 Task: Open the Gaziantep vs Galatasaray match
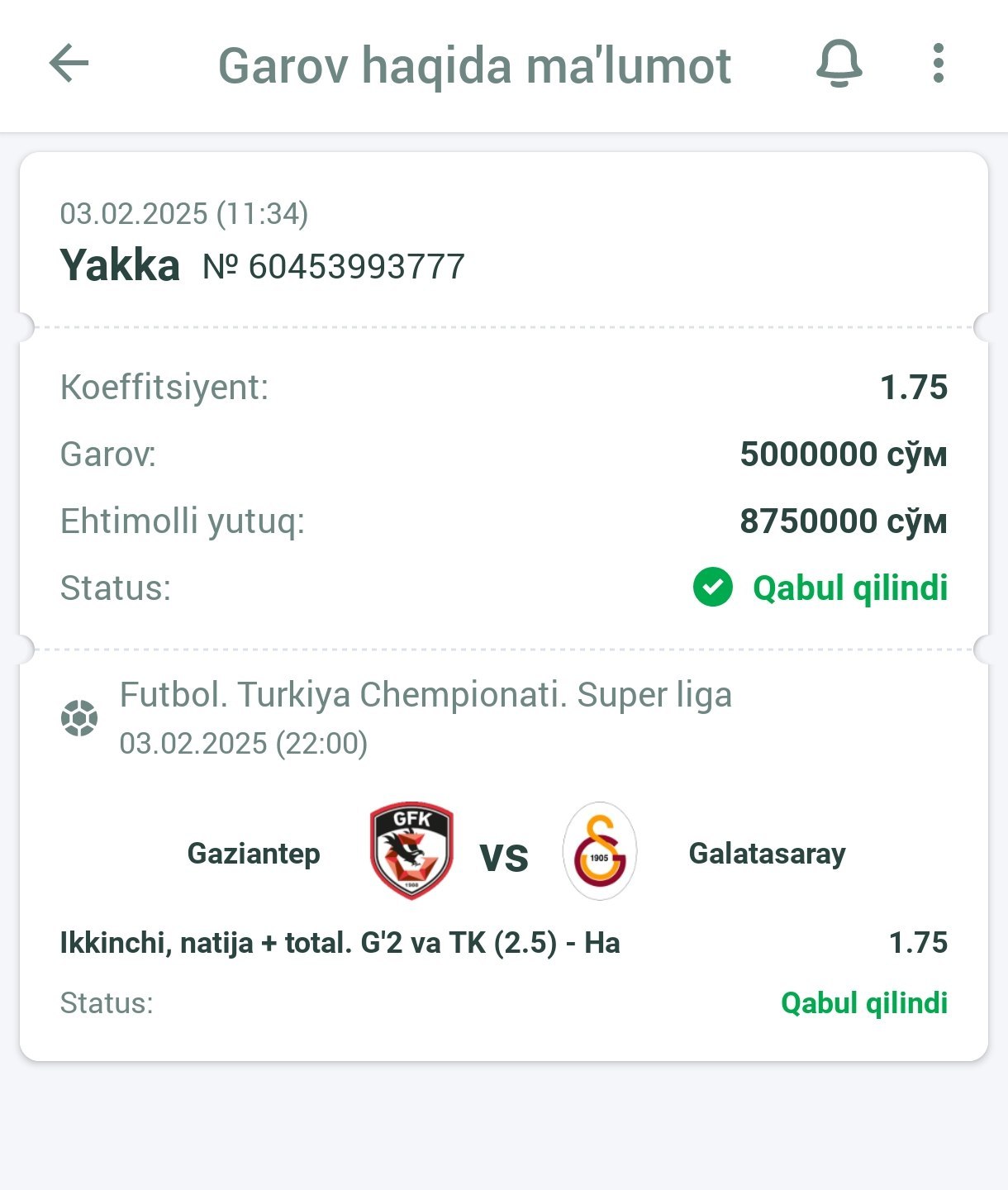point(504,853)
